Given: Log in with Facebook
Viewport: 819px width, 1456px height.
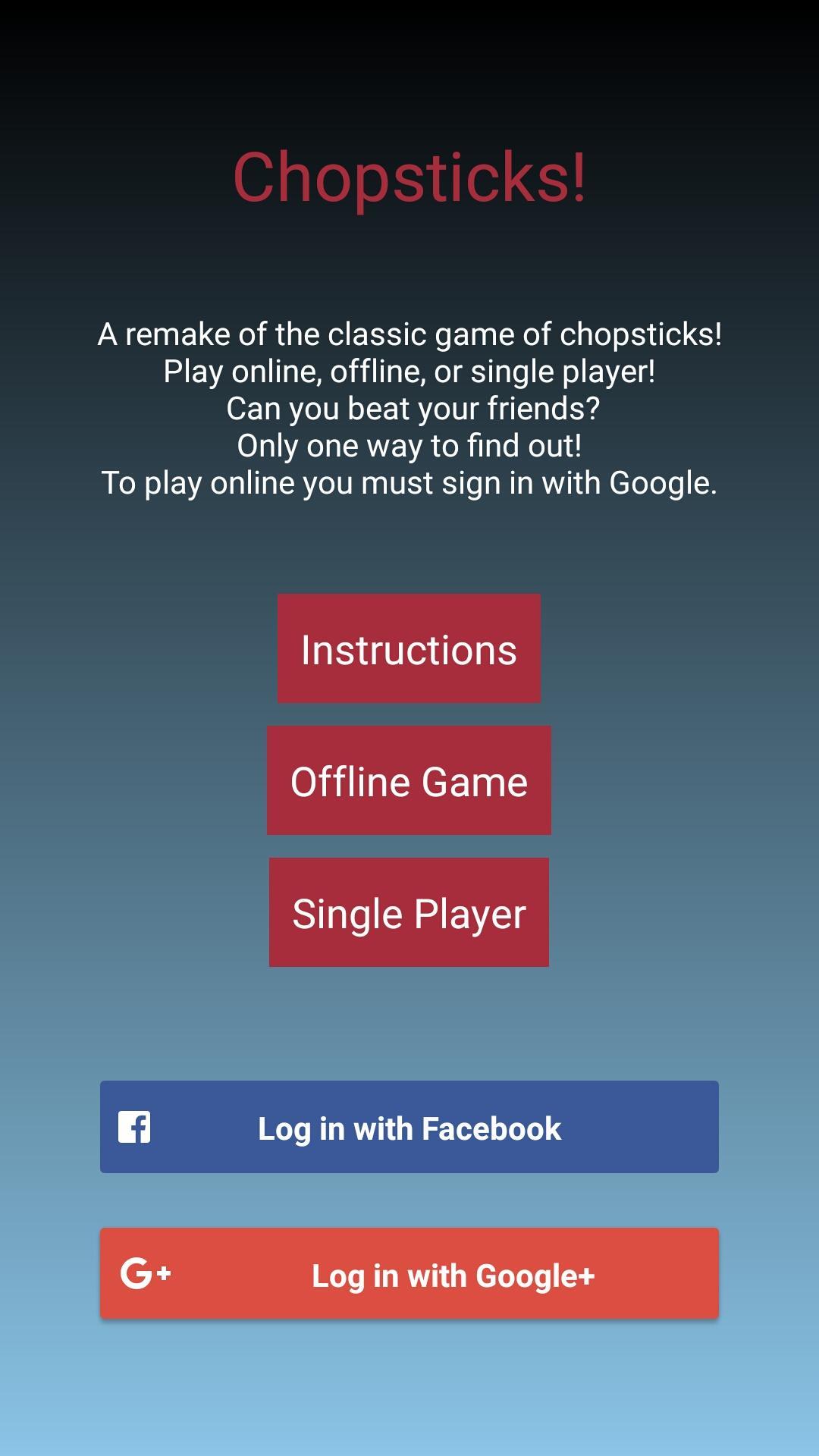Looking at the screenshot, I should click(x=409, y=1128).
